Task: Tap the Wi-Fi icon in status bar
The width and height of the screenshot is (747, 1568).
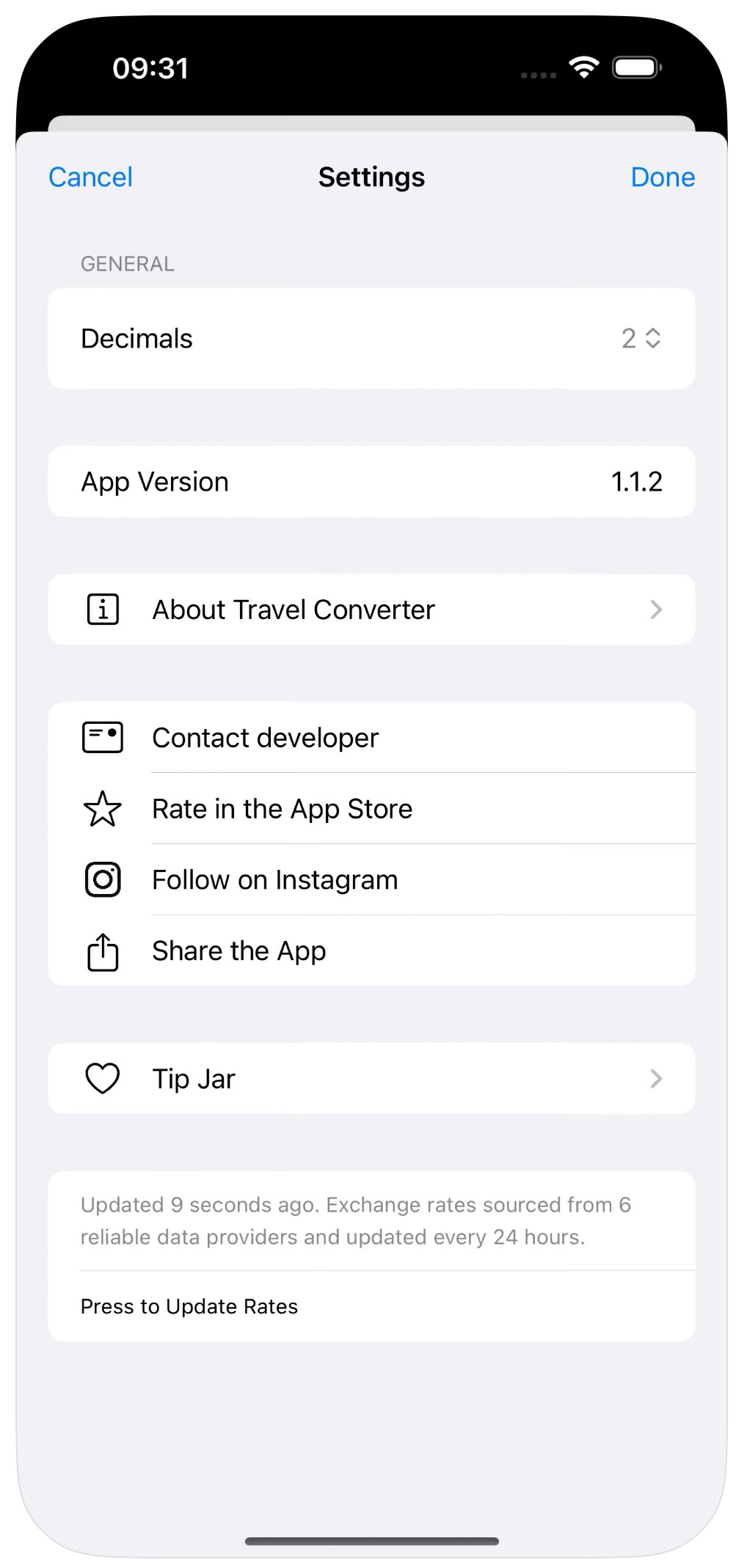Action: pyautogui.click(x=583, y=67)
